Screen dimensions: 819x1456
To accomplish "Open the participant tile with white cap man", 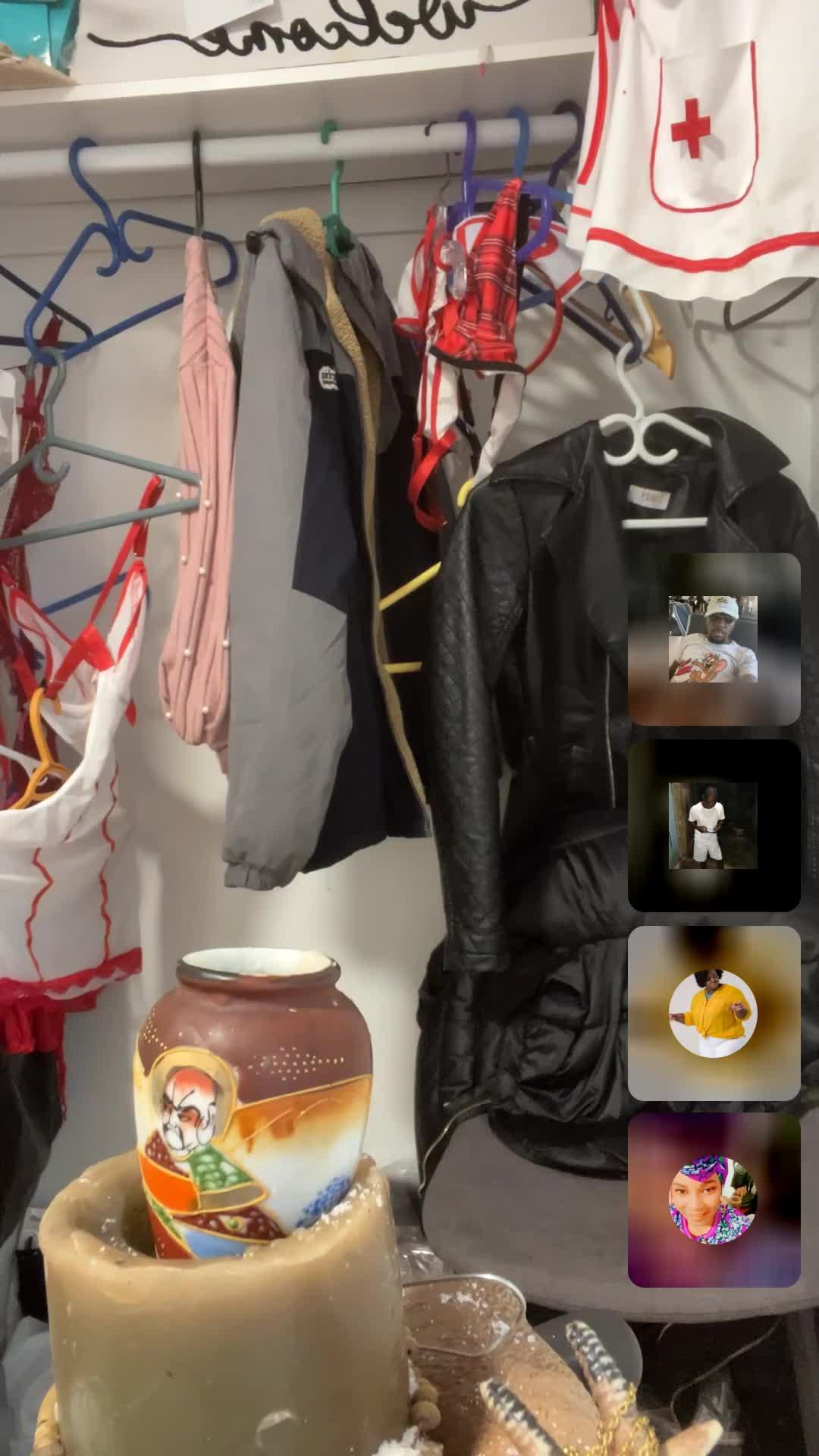I will coord(714,639).
